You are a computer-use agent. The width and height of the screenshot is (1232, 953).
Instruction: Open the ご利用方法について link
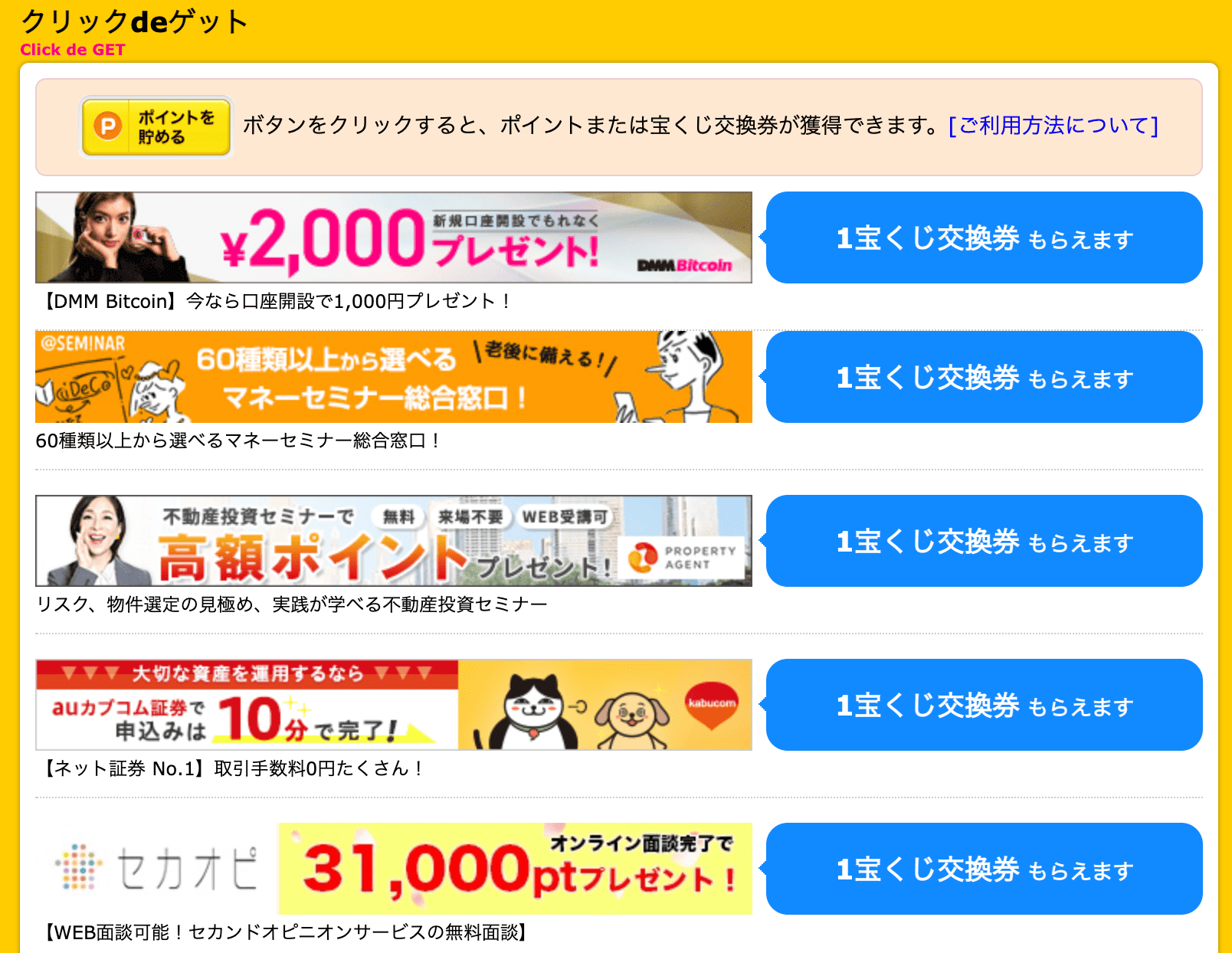click(1053, 126)
